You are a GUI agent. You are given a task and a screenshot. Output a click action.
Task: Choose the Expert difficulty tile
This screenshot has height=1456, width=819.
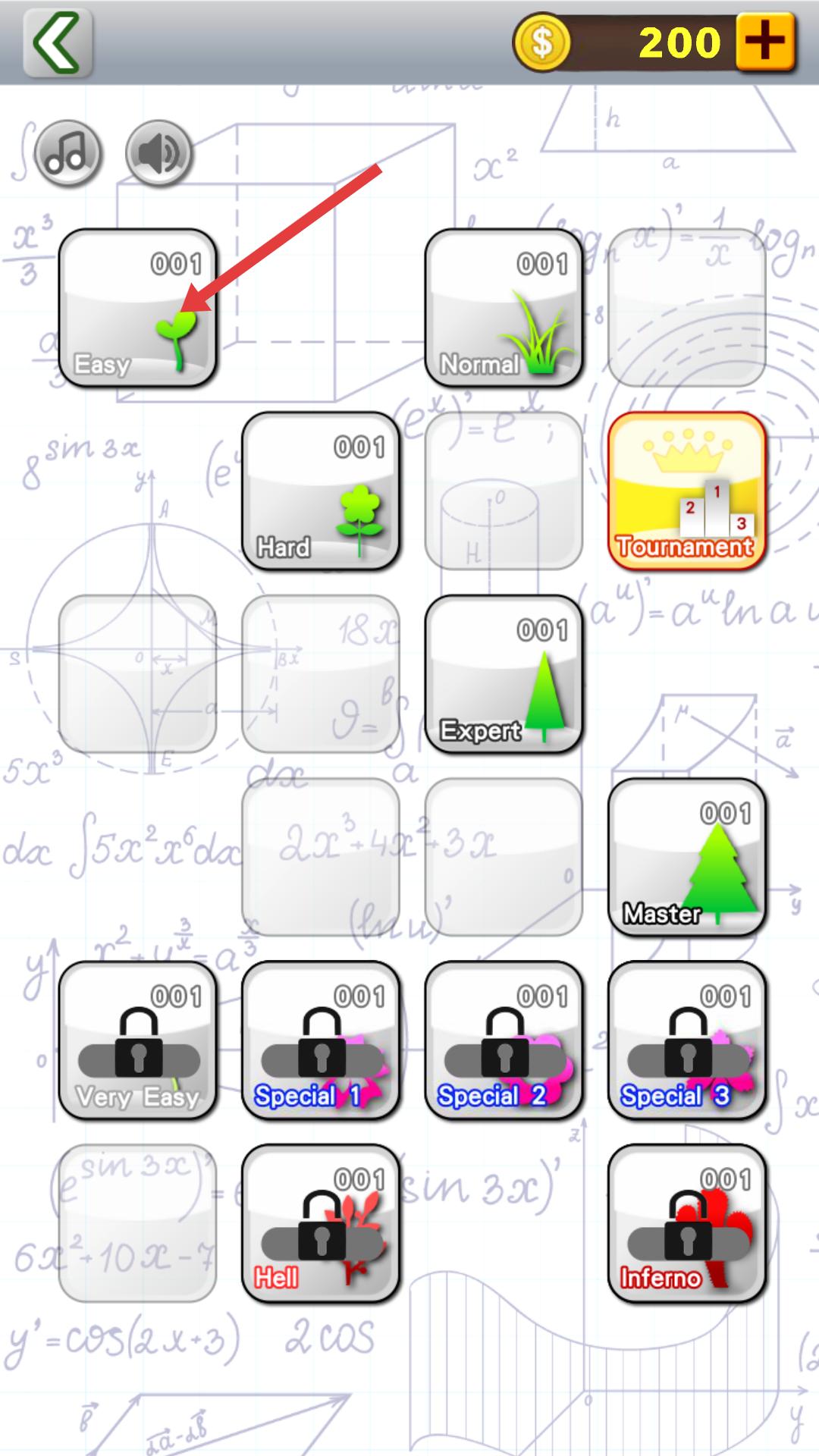pos(504,674)
